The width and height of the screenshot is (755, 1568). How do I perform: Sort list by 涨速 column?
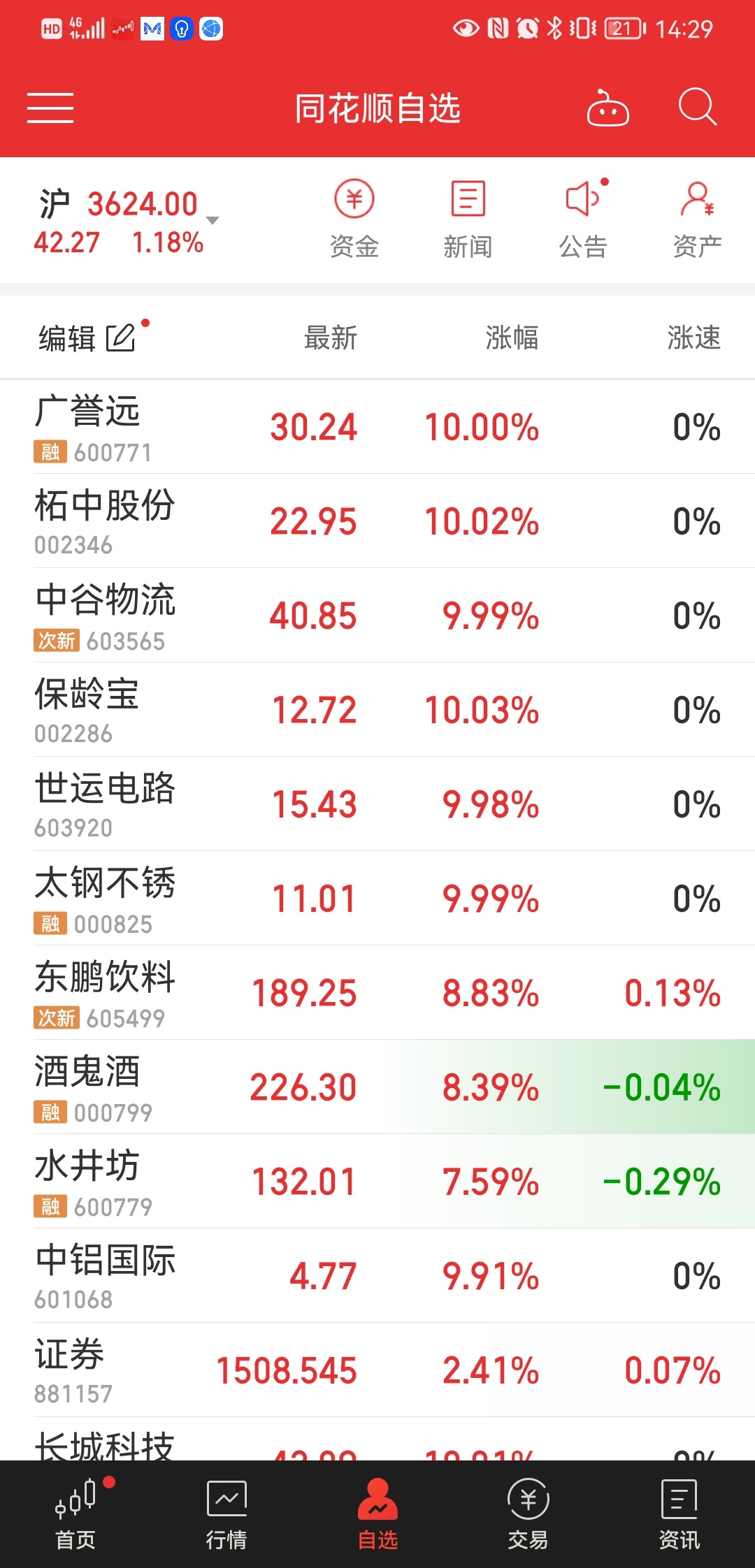693,338
